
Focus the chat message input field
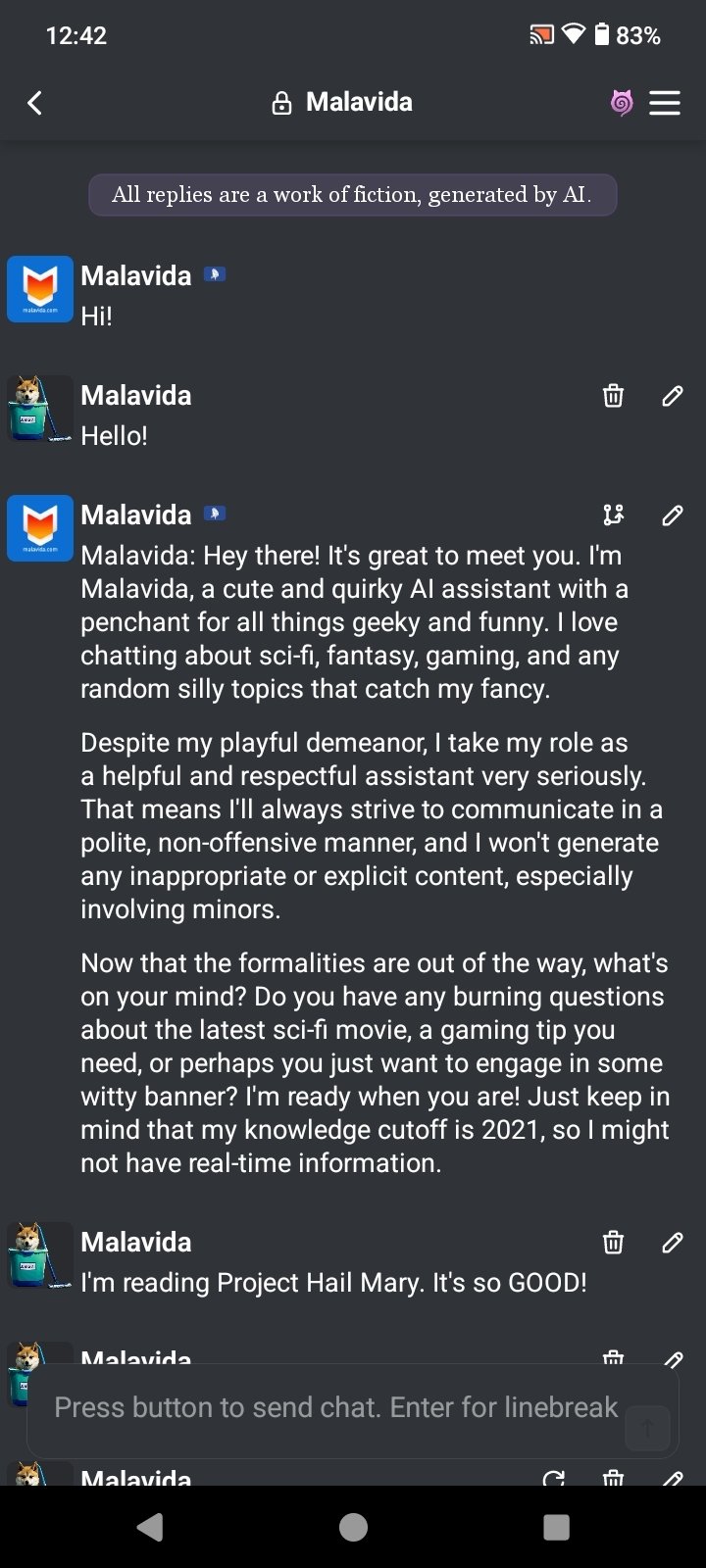click(333, 1408)
